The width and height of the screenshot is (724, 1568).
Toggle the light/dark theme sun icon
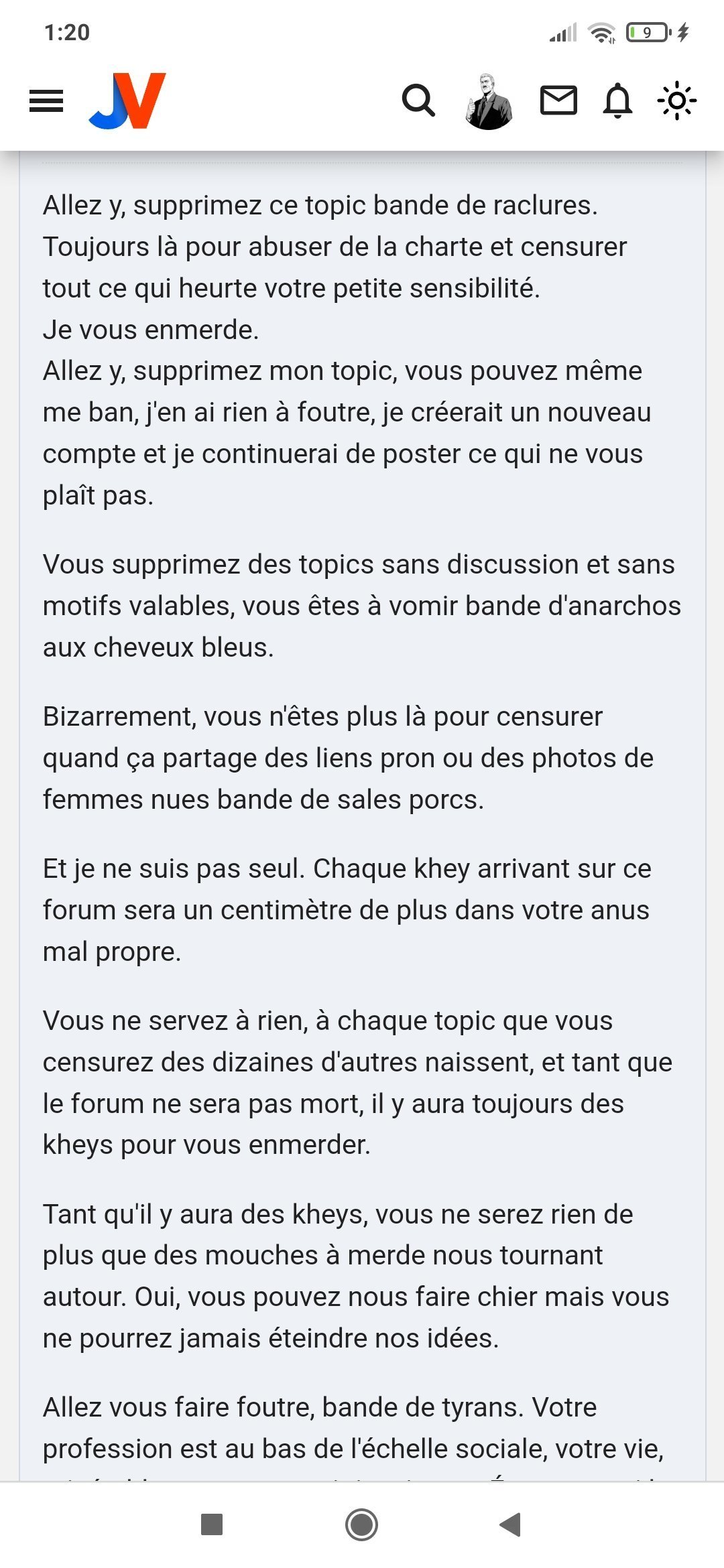click(676, 101)
